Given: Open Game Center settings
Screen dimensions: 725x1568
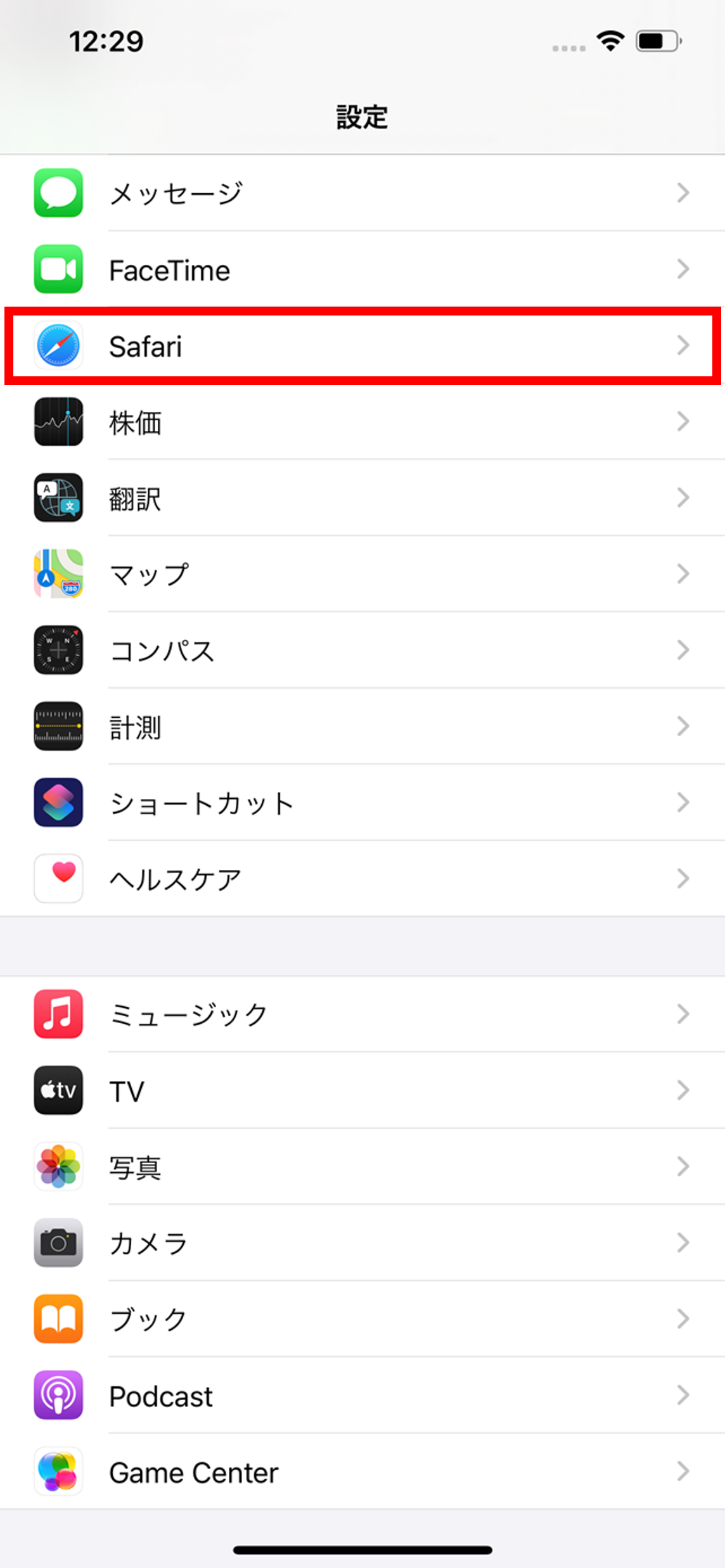Looking at the screenshot, I should tap(362, 1470).
